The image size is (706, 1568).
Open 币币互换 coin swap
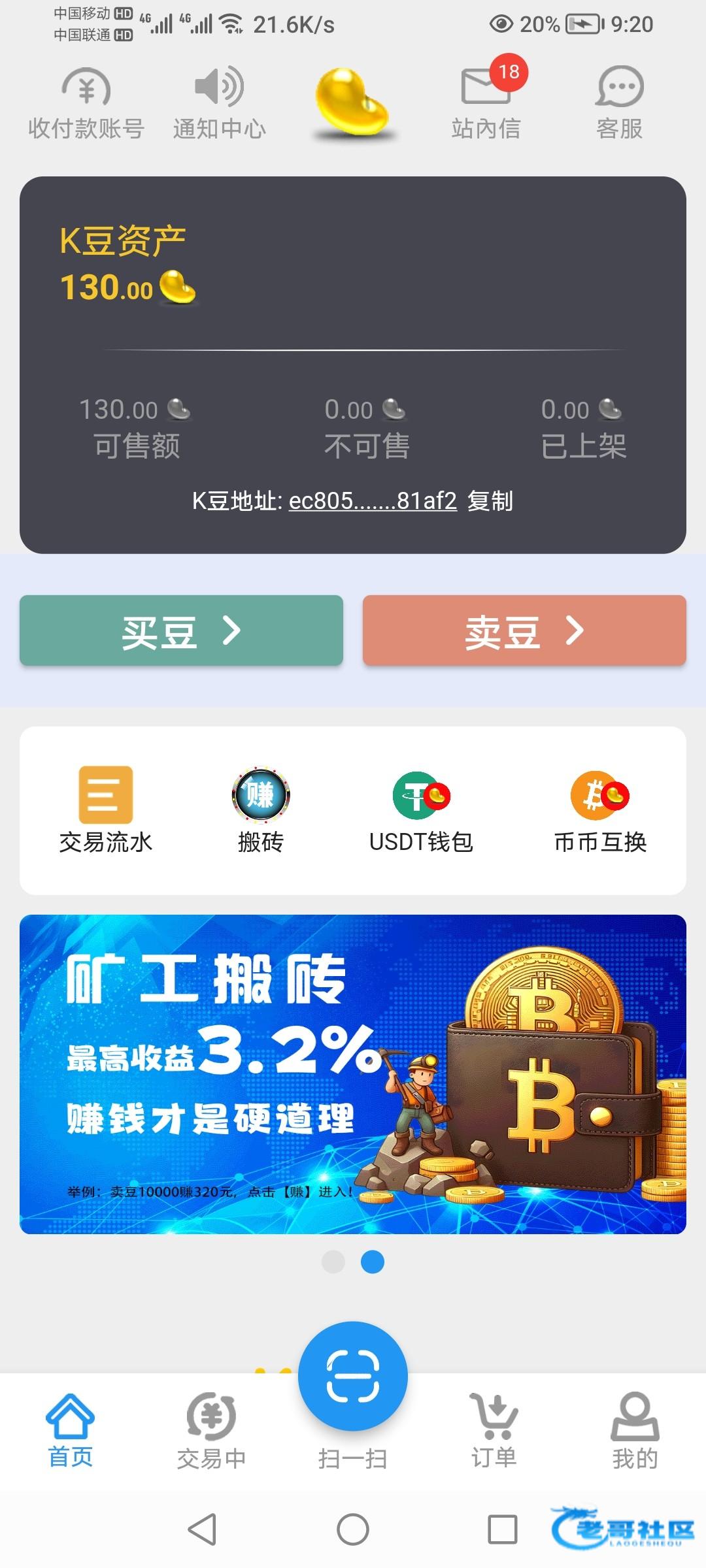coord(600,810)
